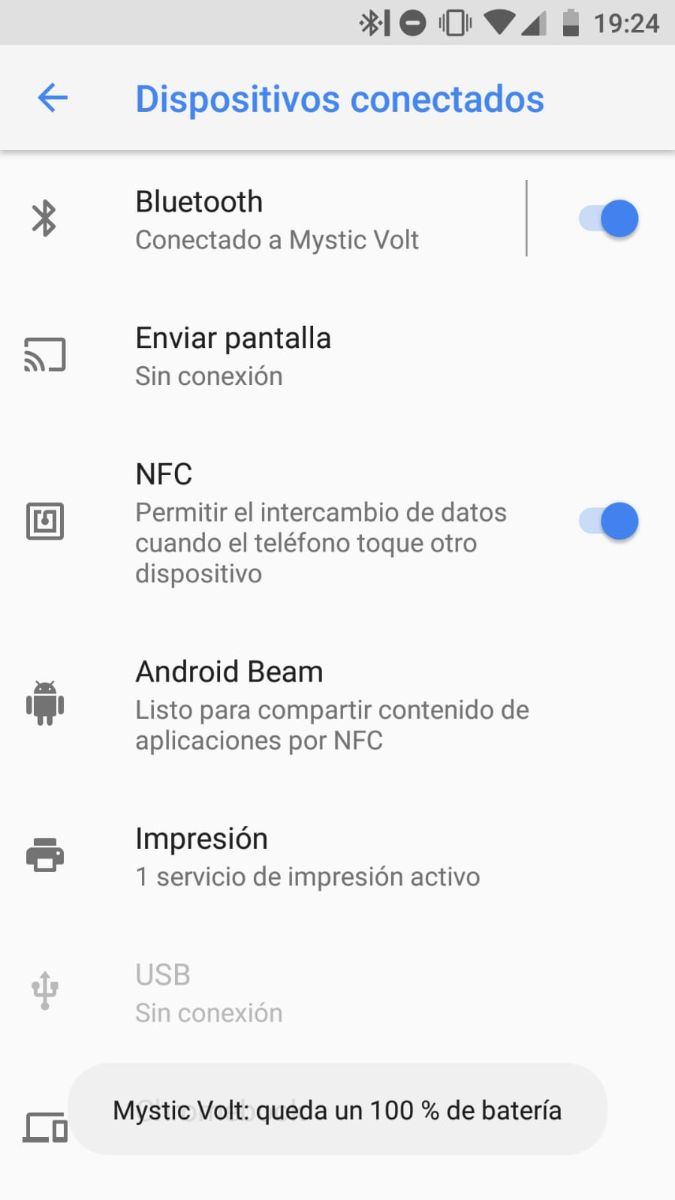Open Bluetooth settings row
This screenshot has height=1200, width=675.
point(262,219)
